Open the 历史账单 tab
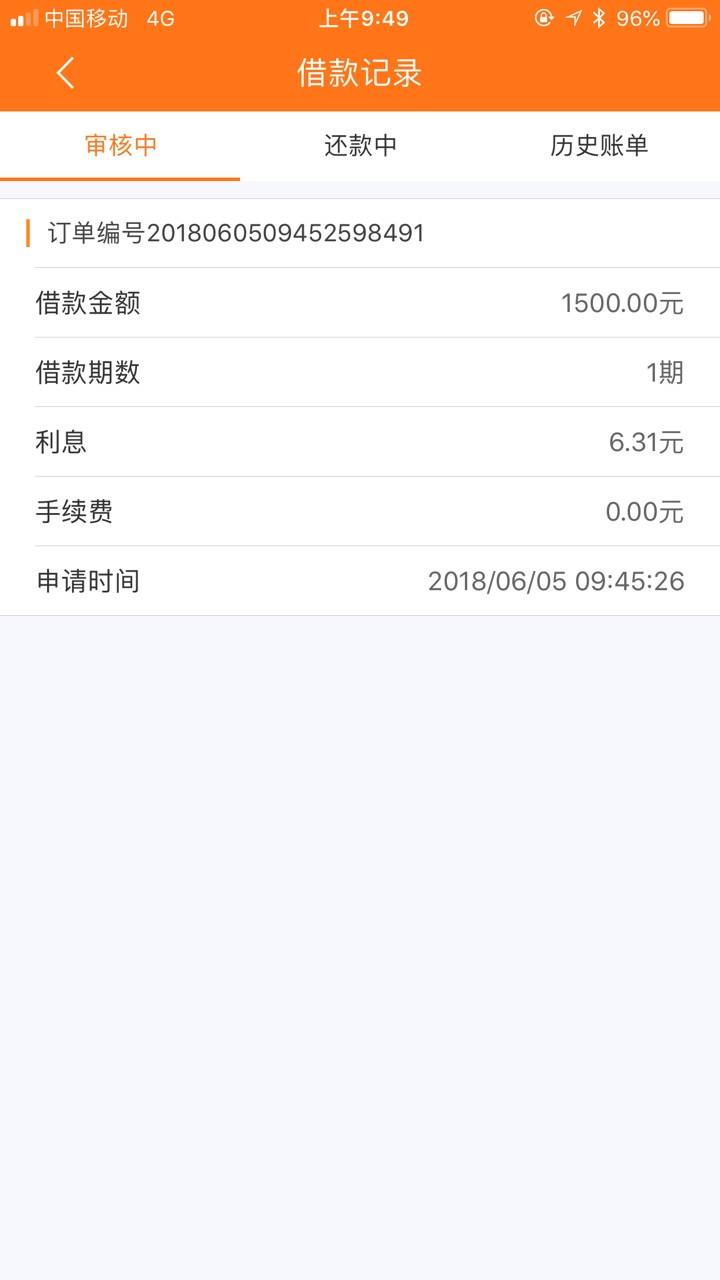Screen dimensions: 720x1280 pos(599,146)
